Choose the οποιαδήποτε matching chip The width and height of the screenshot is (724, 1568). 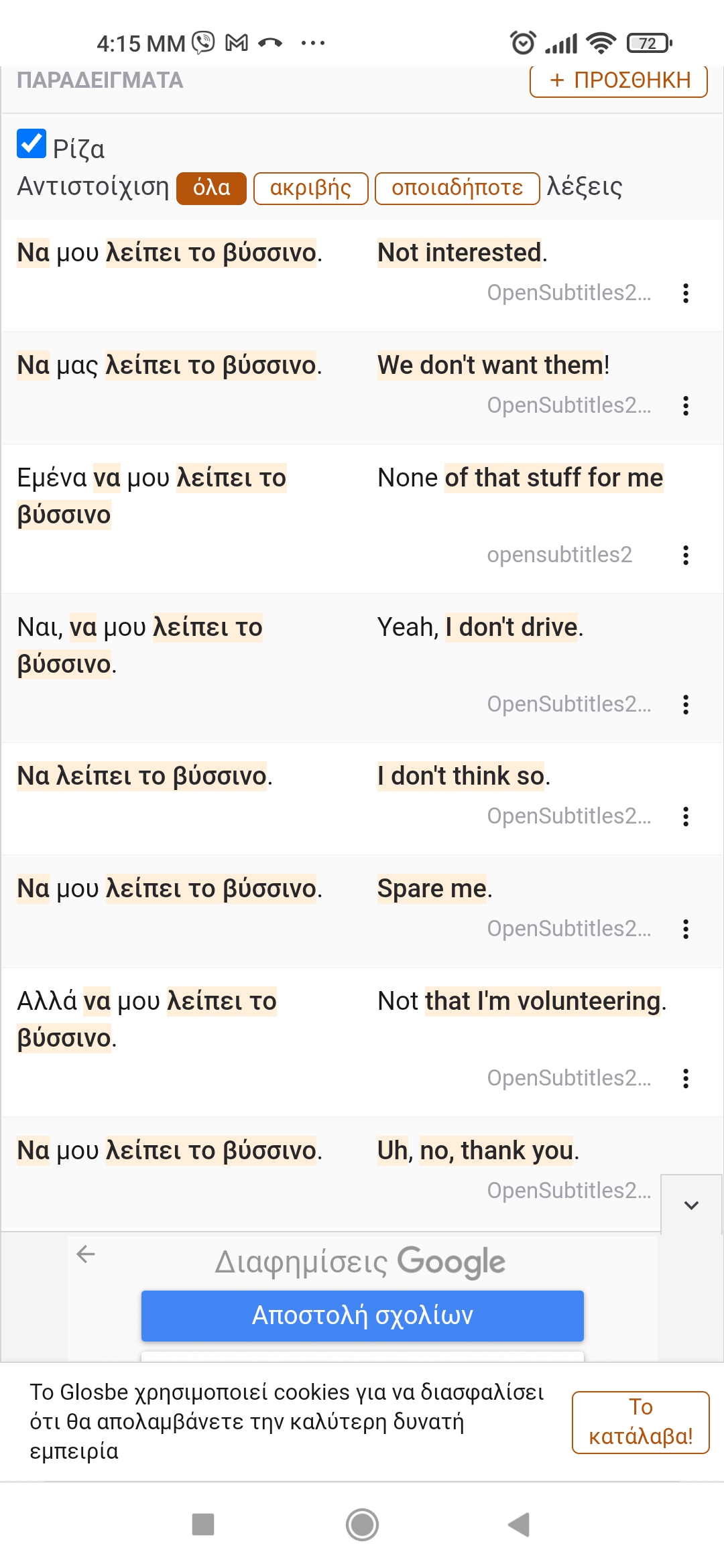[457, 188]
